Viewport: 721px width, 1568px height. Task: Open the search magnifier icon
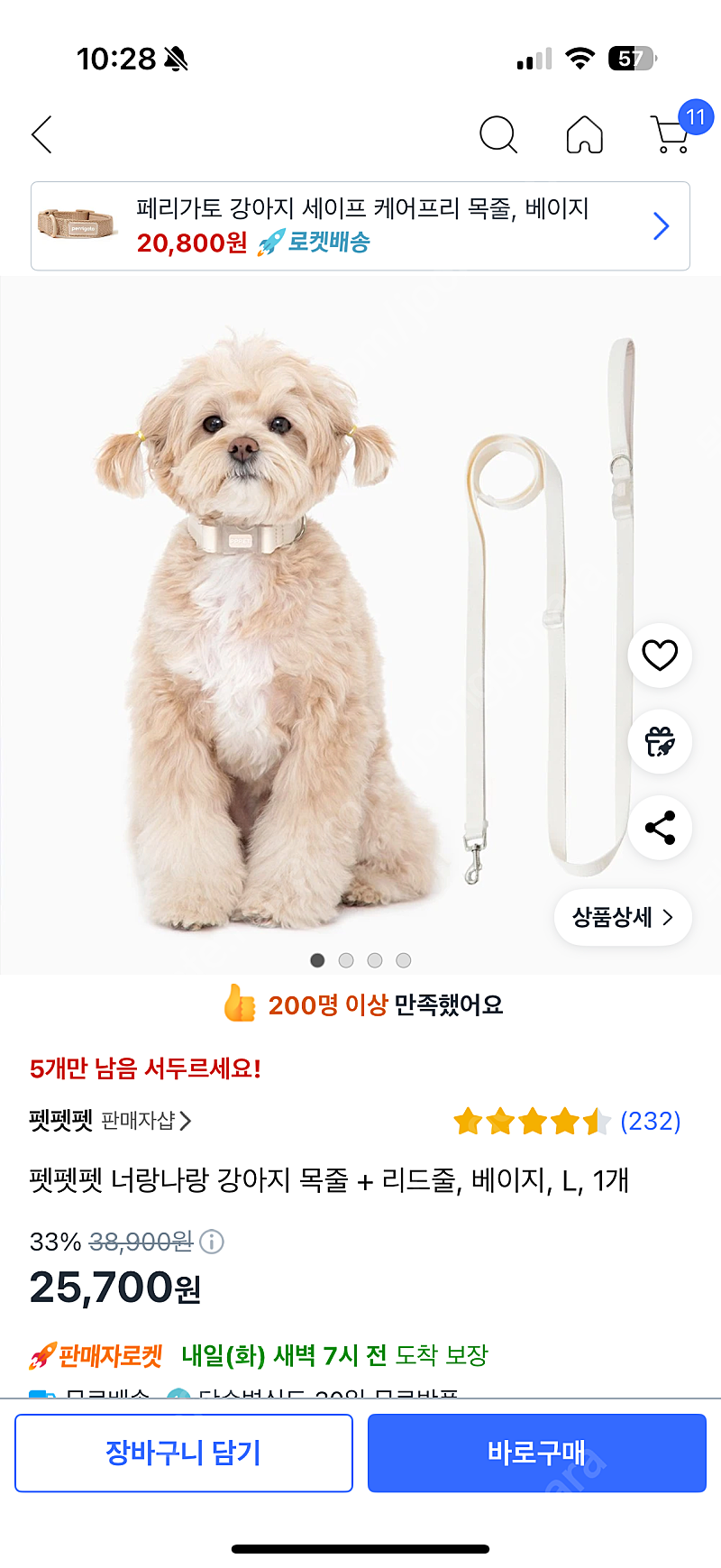[497, 134]
